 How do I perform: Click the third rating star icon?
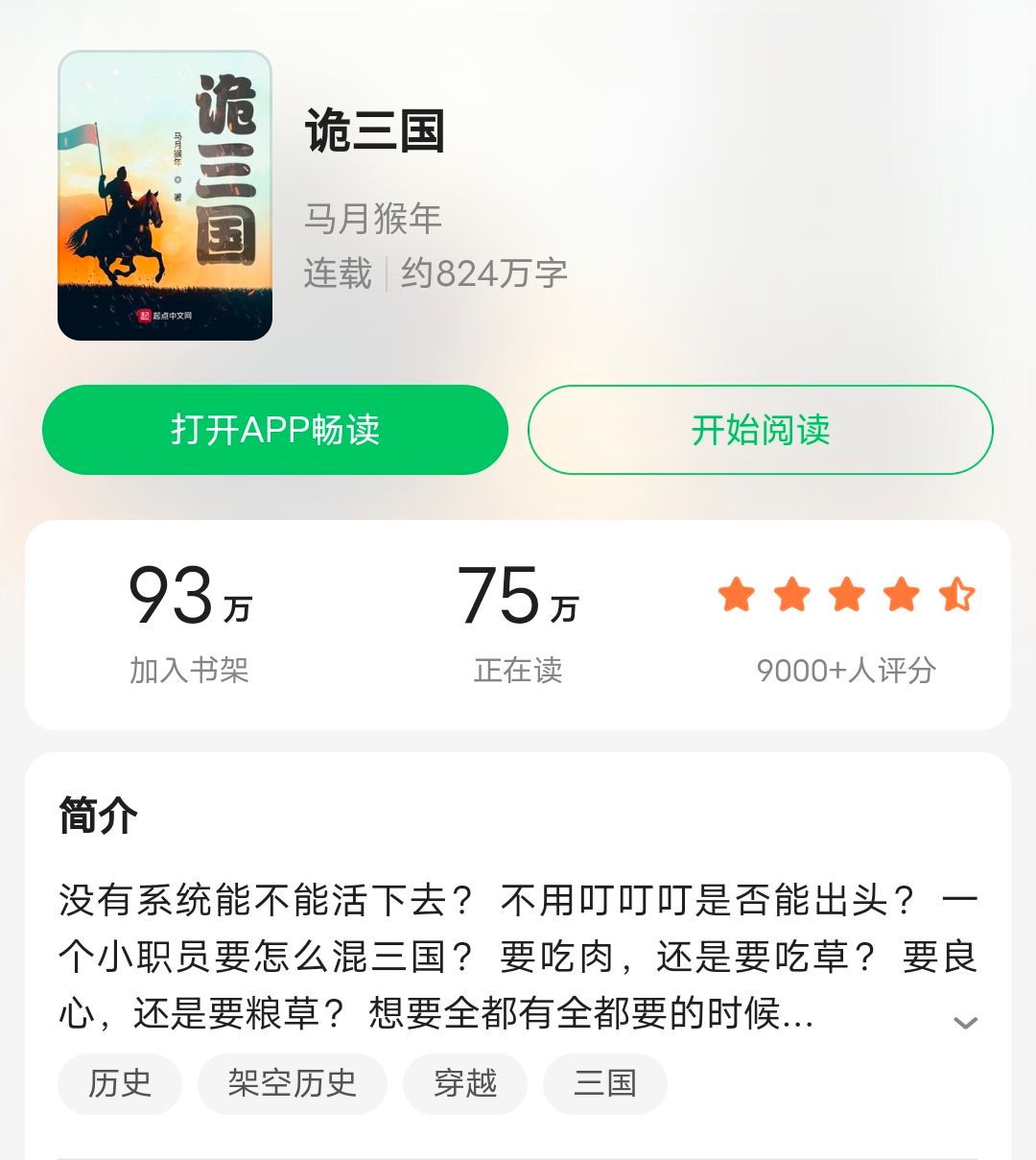pos(845,596)
